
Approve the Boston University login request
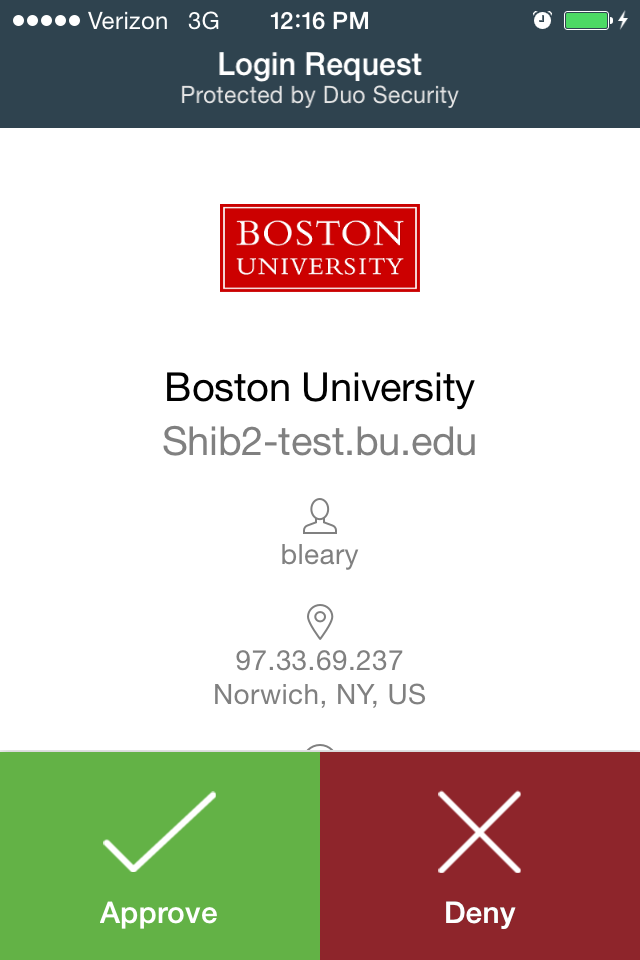coord(159,856)
